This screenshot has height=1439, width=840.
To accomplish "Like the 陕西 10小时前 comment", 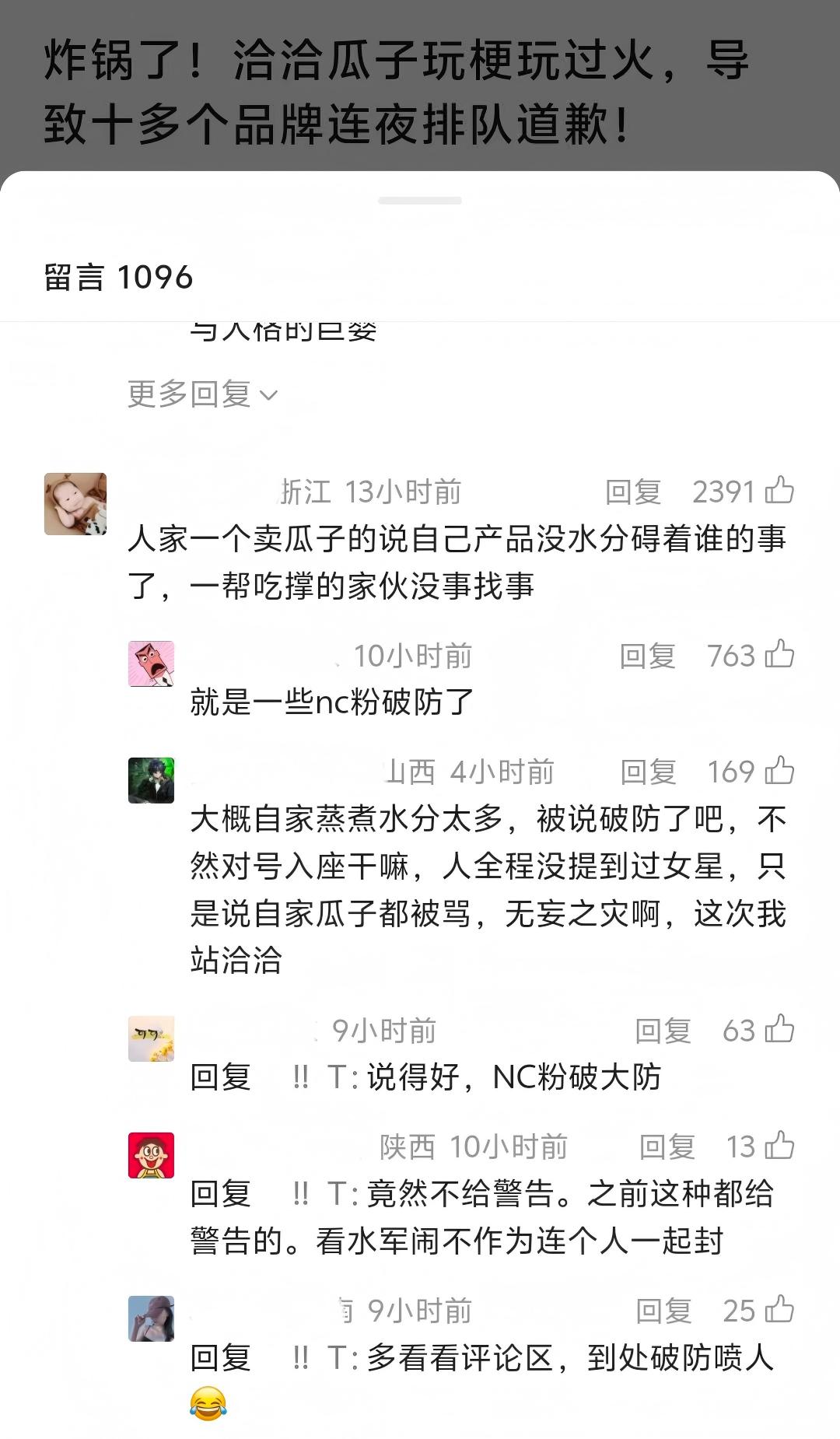I will point(779,1146).
